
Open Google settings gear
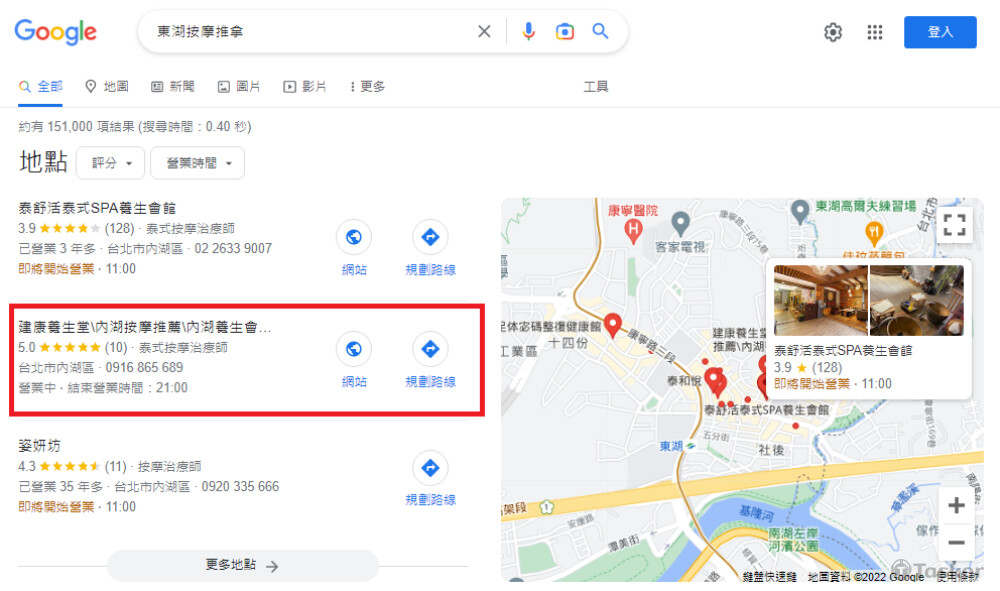(833, 32)
